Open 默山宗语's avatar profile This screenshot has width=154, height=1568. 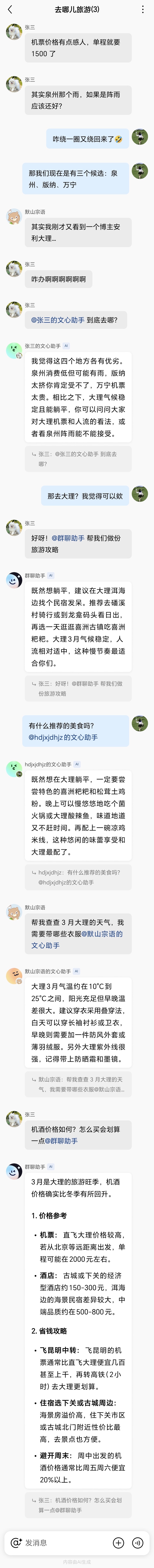tap(14, 216)
